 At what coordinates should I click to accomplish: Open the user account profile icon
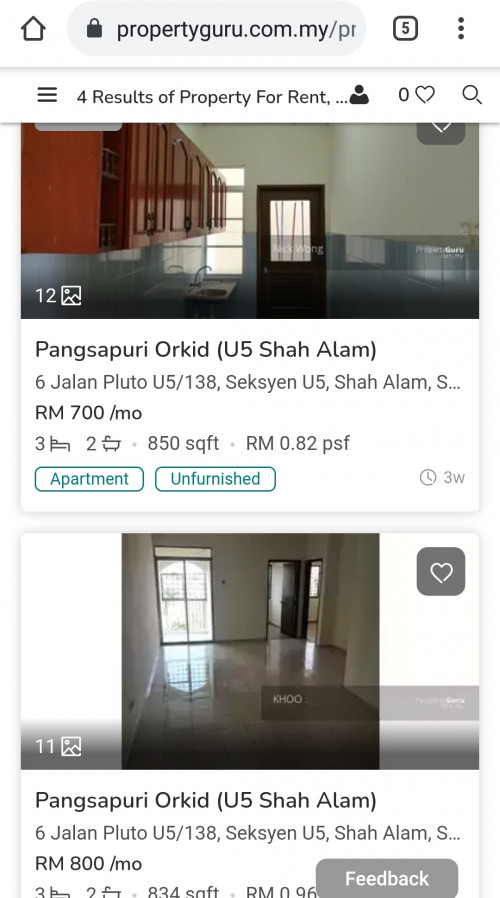[359, 95]
